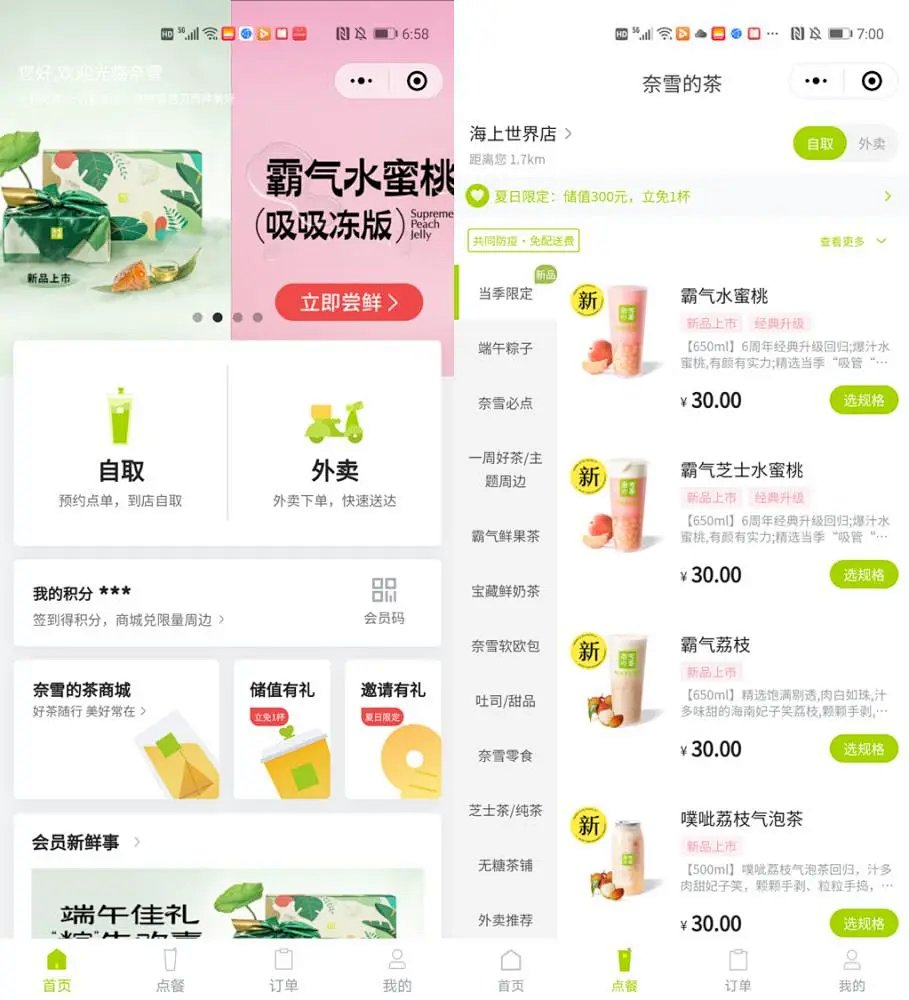This screenshot has height=1000, width=909.
Task: Open the 我的积分 sign-in points link
Action: [128, 619]
